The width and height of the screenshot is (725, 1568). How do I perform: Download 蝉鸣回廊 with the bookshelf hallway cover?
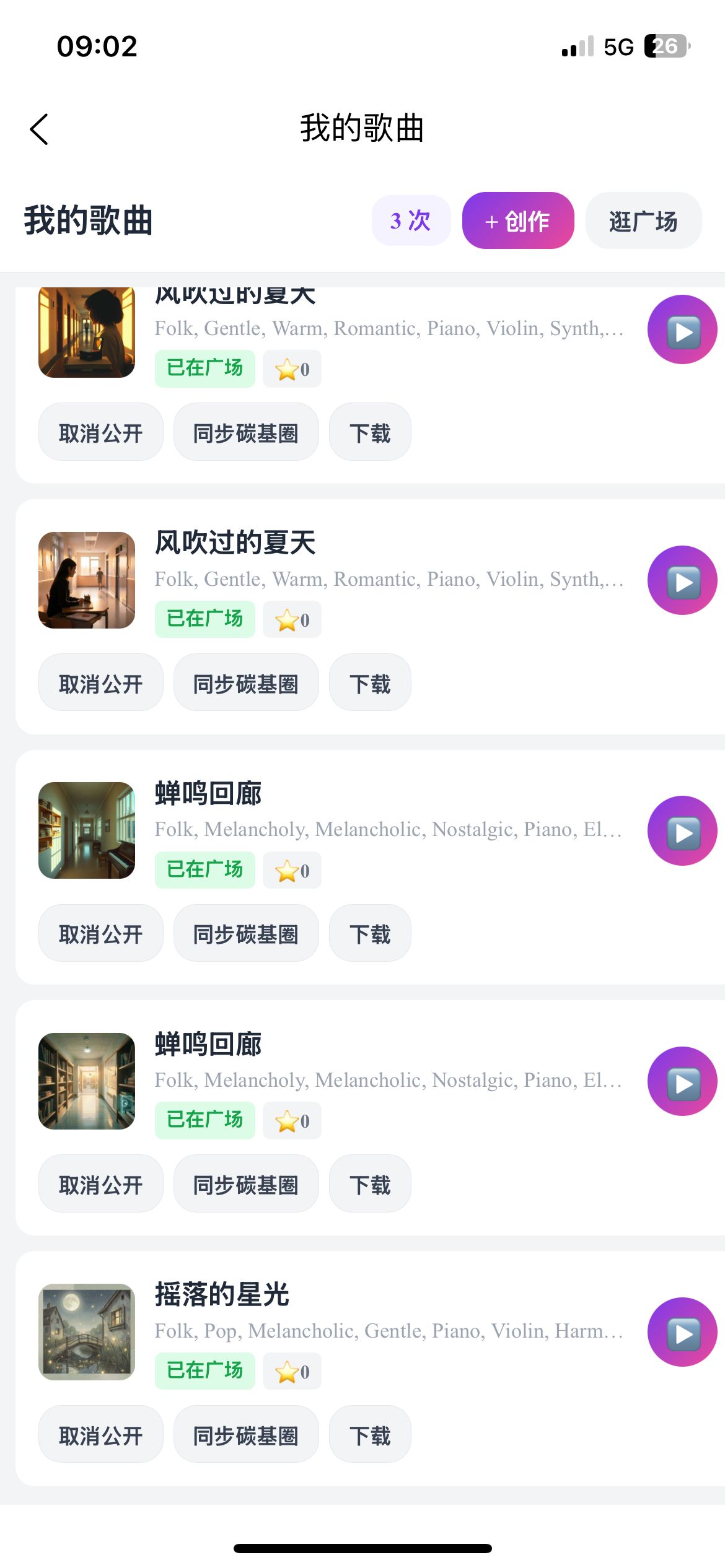click(x=369, y=1184)
